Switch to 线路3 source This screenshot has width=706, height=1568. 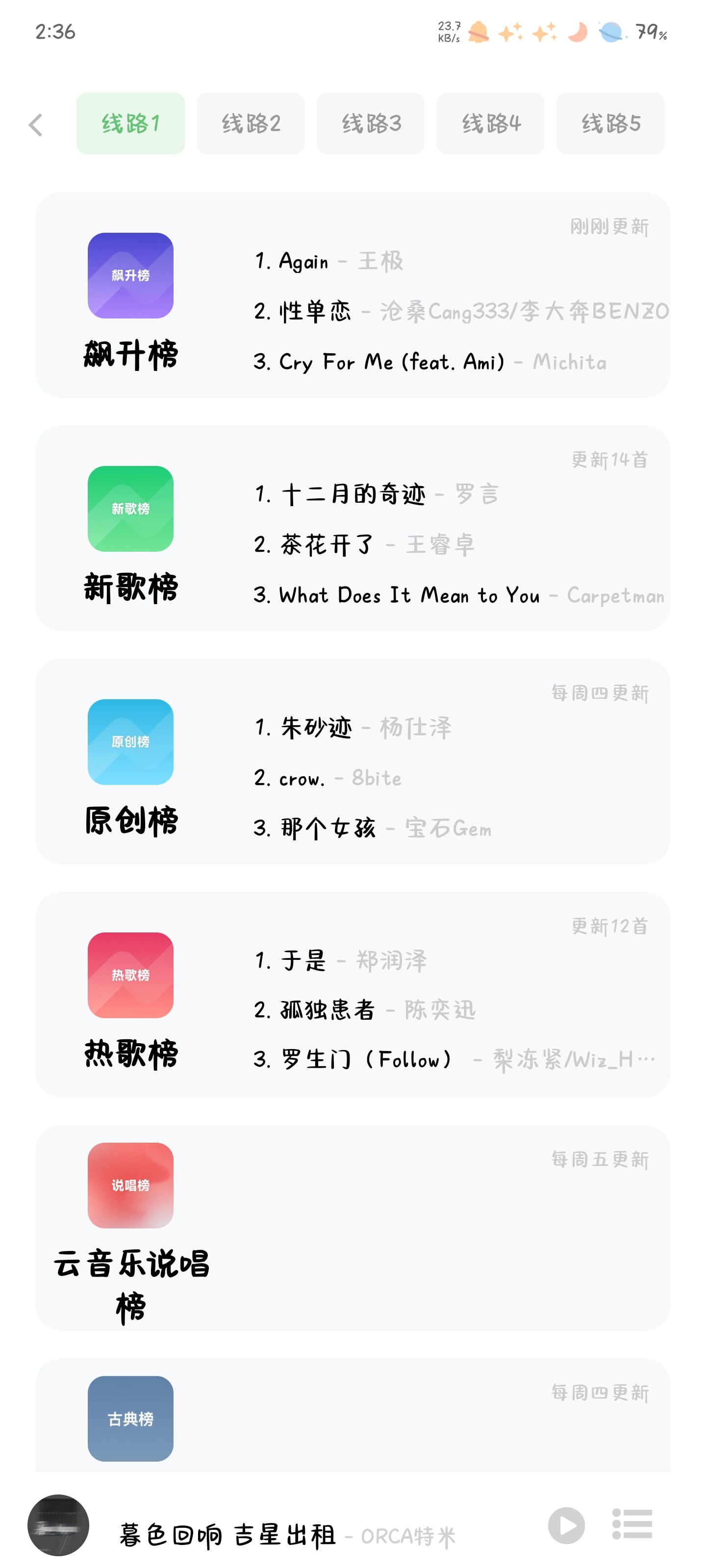[x=370, y=122]
